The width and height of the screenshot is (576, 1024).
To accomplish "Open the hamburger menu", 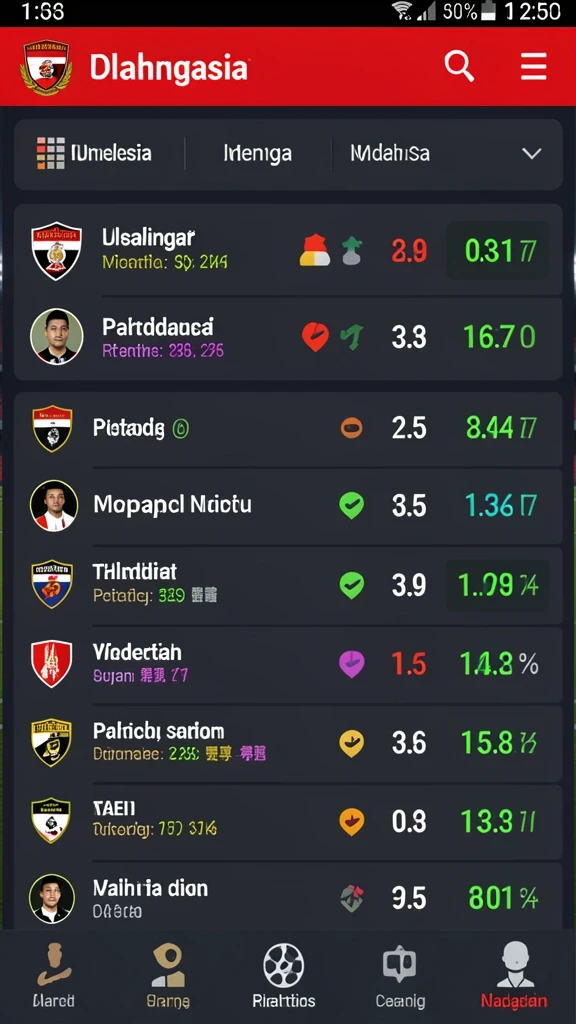I will 533,67.
